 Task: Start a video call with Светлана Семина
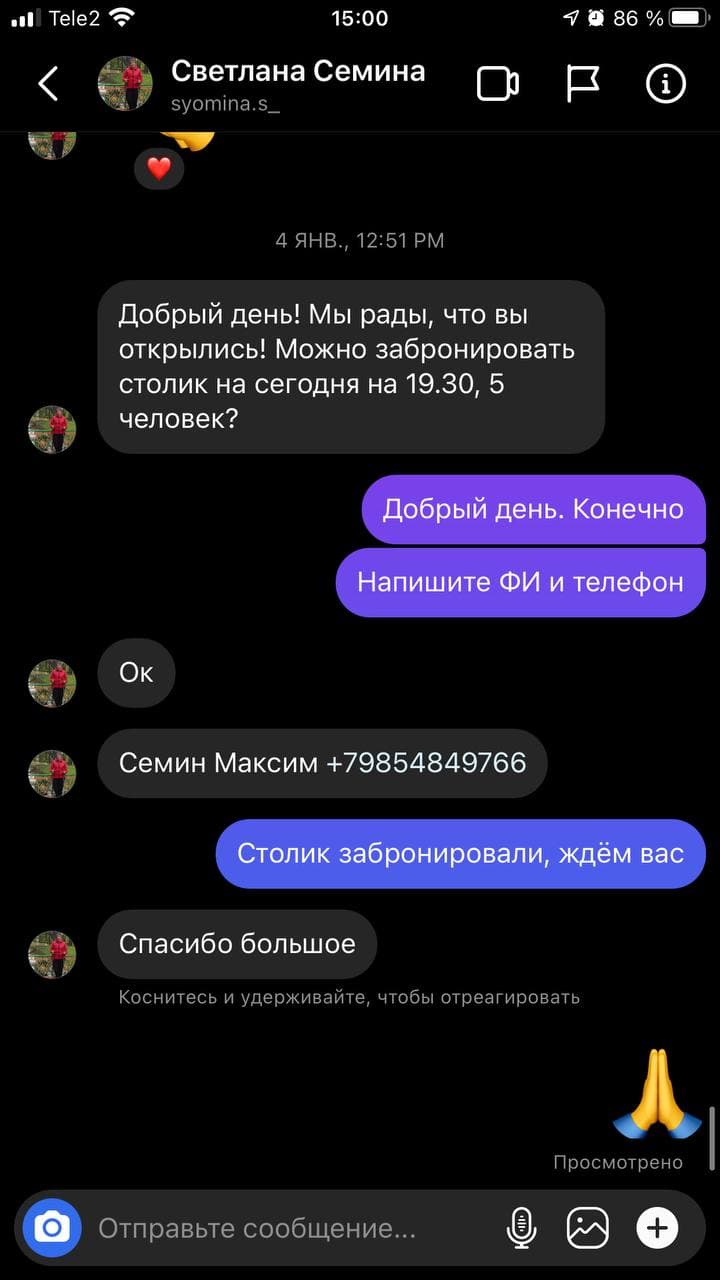[497, 84]
